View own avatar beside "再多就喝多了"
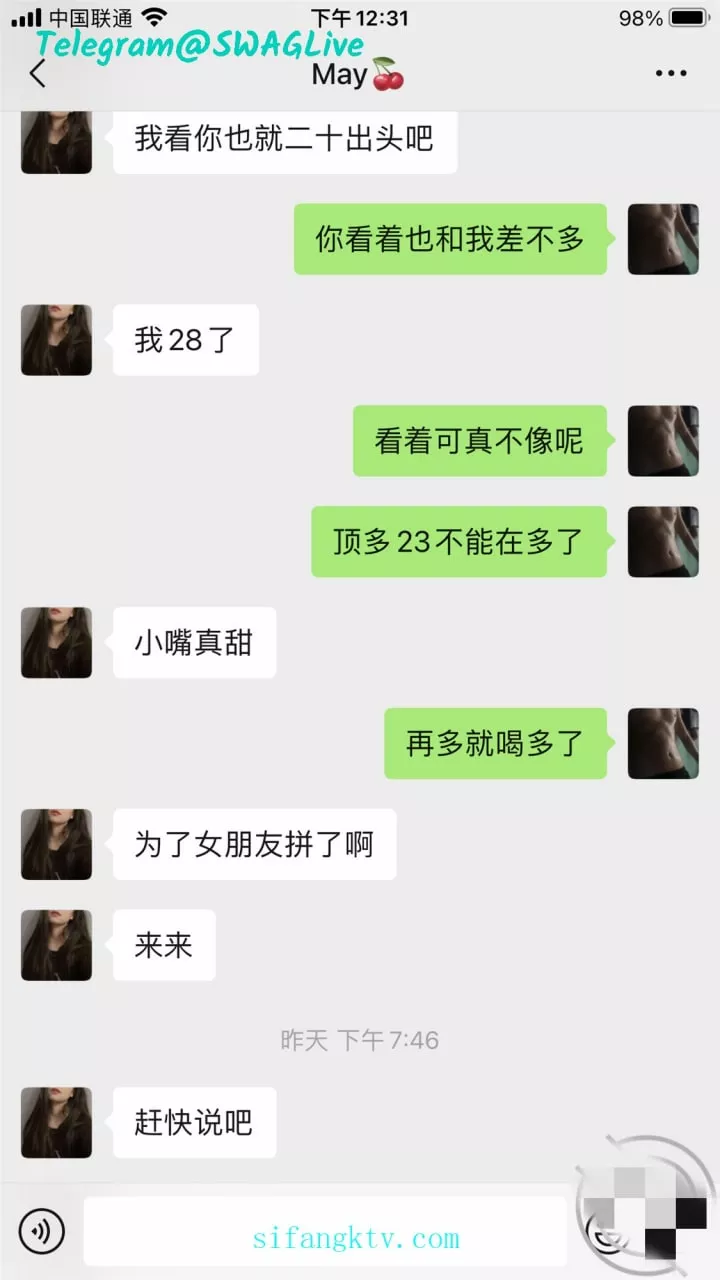720x1280 pixels. tap(663, 743)
